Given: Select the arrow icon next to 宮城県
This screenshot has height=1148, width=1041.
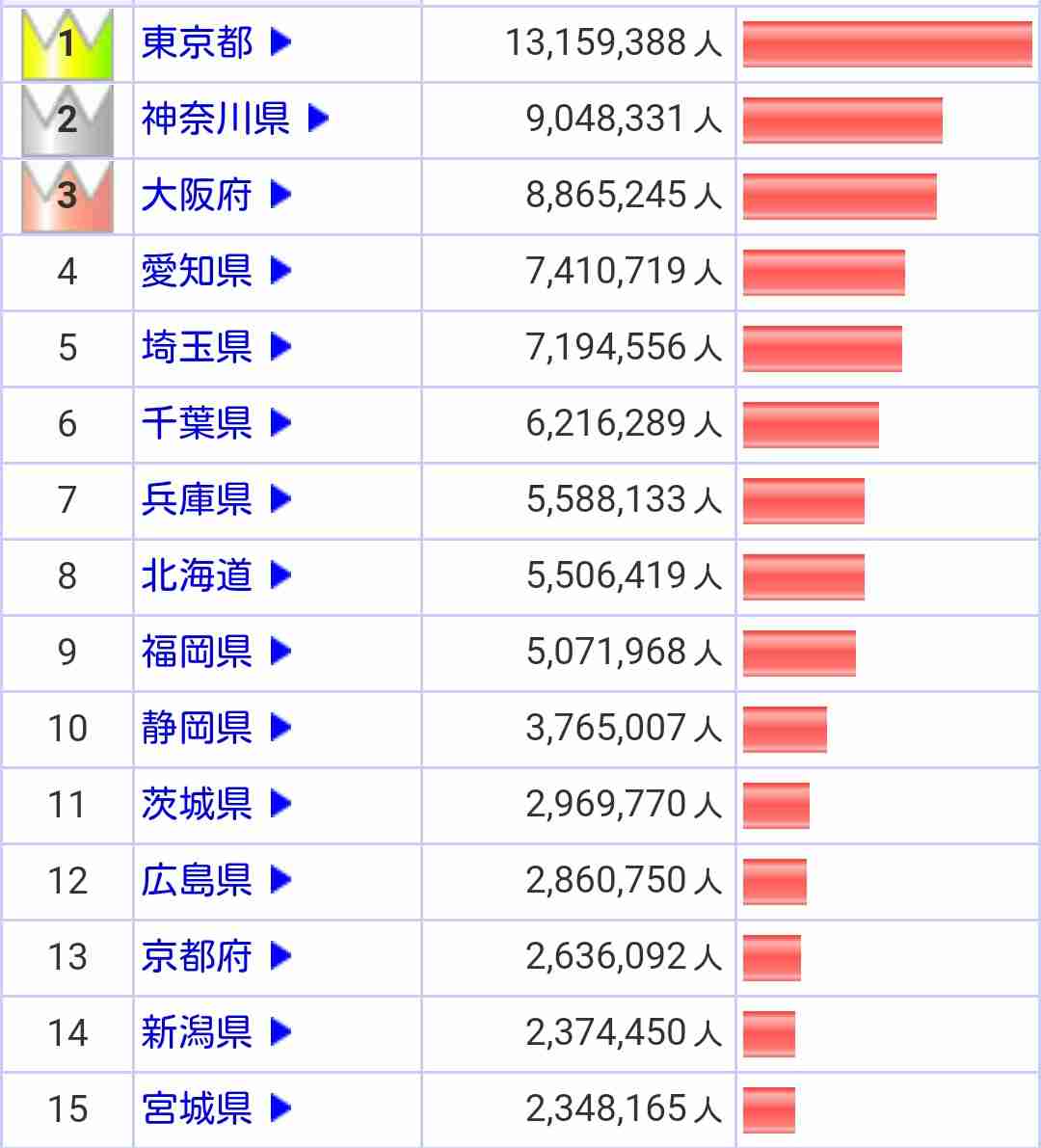Looking at the screenshot, I should click(279, 1110).
